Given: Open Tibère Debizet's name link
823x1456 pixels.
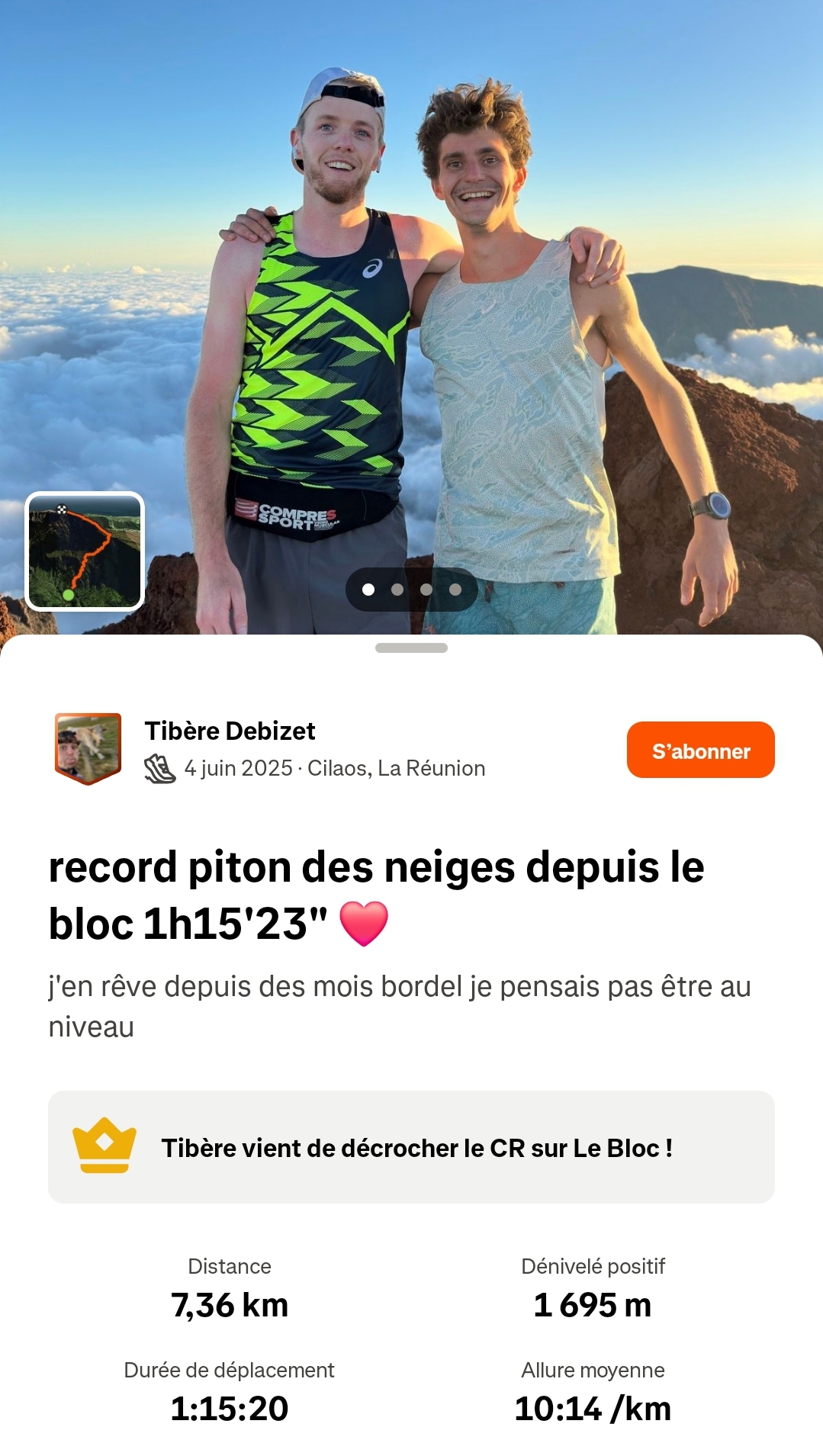Looking at the screenshot, I should click(230, 731).
